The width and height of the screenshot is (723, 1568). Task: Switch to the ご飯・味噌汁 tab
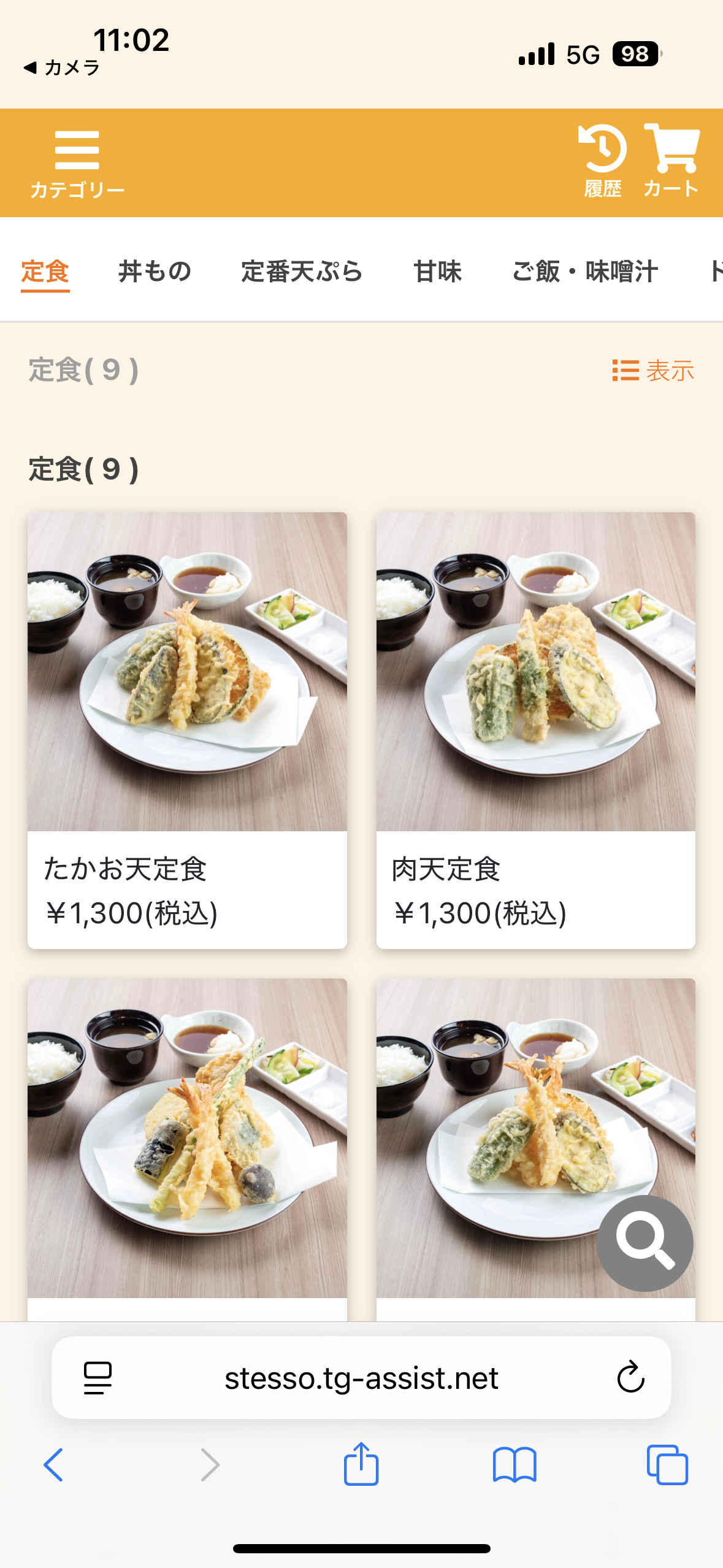pos(585,271)
